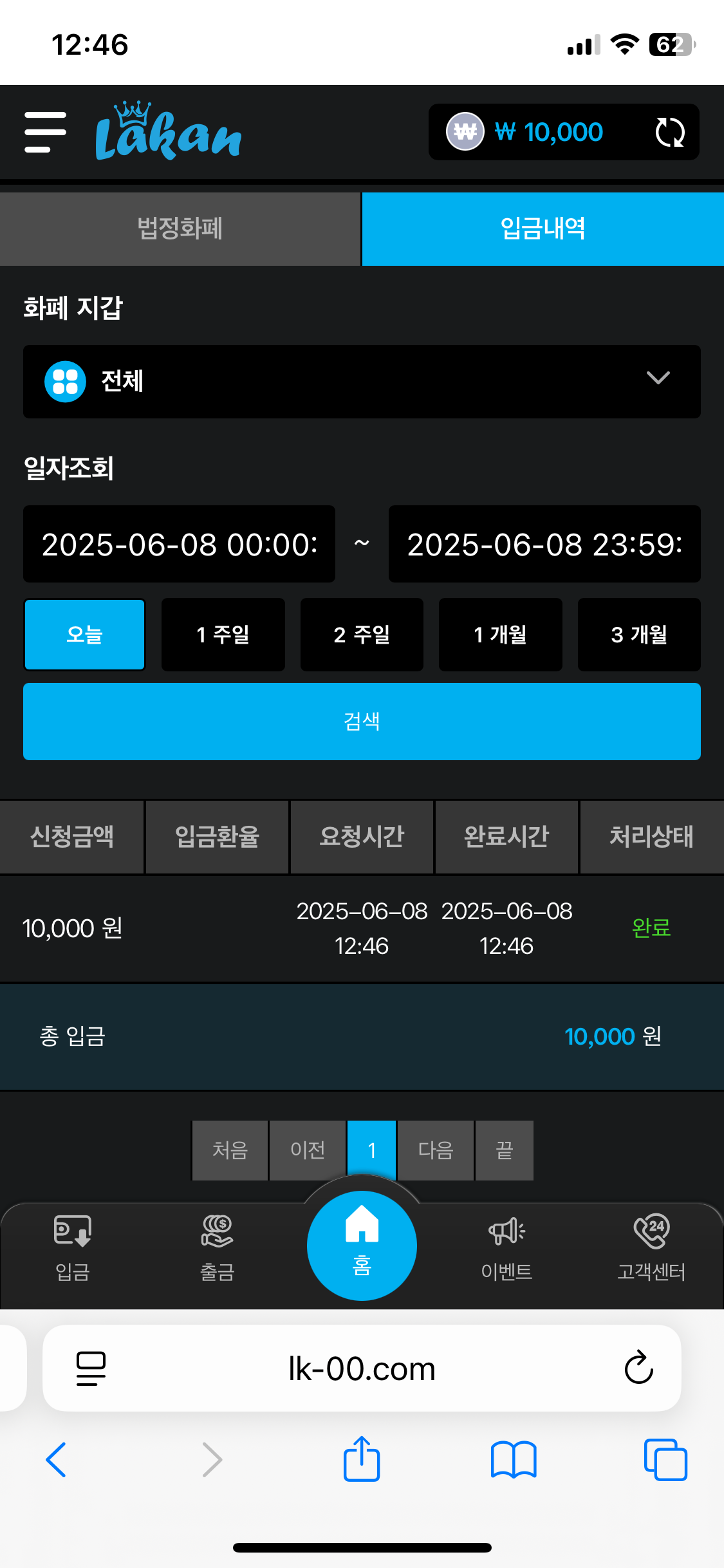Switch to the 법정화폐 tab
Screen dimensions: 724x1568
tap(180, 229)
